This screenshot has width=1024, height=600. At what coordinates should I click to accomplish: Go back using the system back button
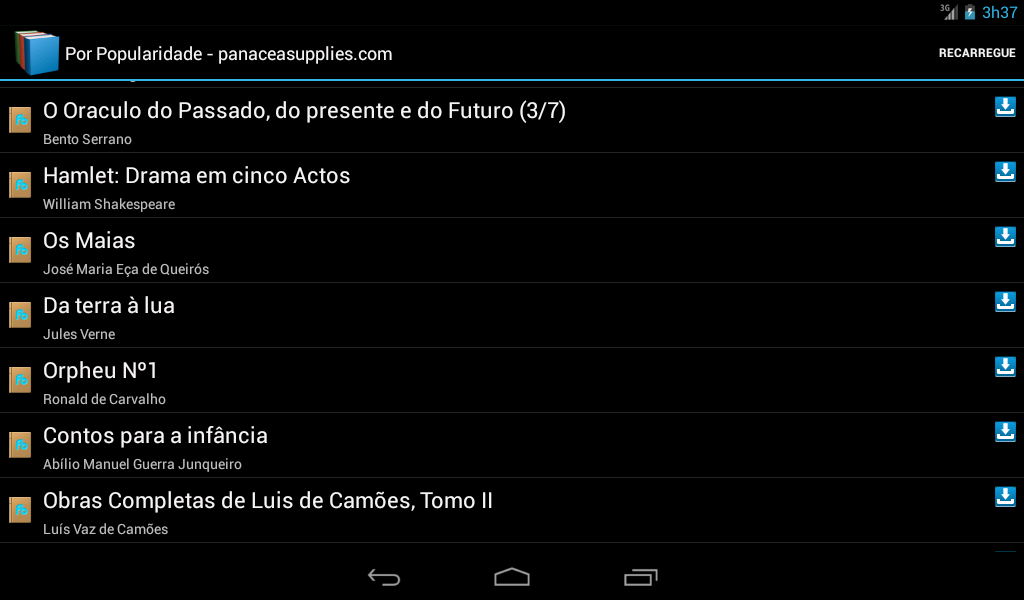coord(384,577)
